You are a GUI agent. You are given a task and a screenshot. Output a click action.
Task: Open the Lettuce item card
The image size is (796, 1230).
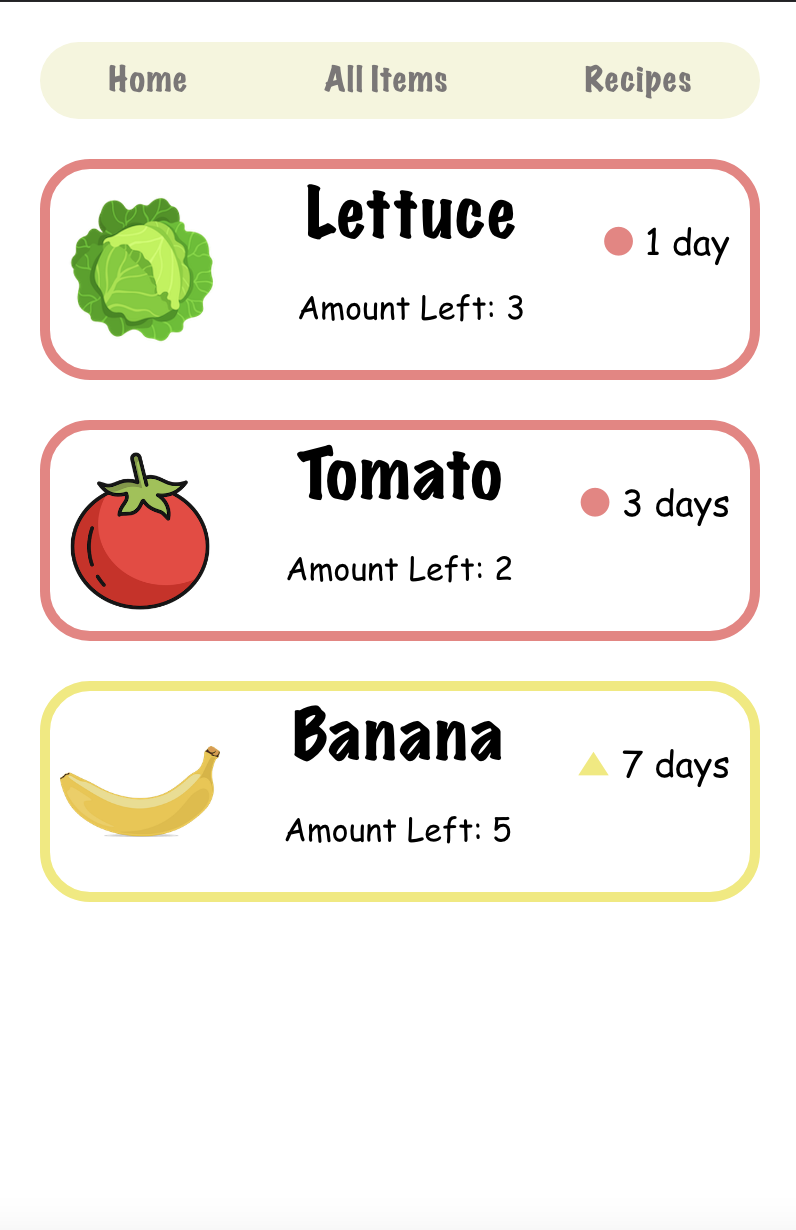[400, 270]
